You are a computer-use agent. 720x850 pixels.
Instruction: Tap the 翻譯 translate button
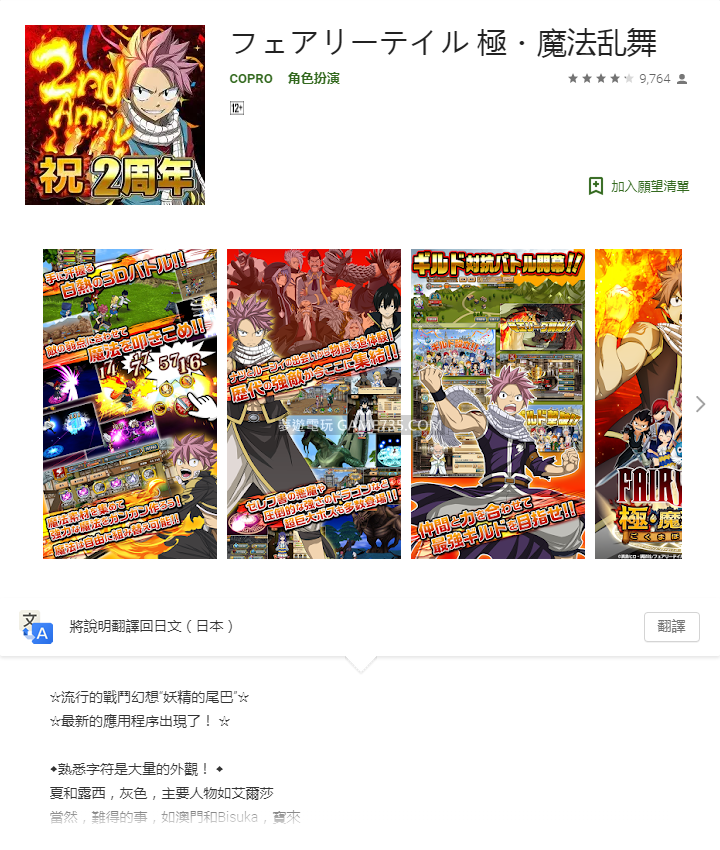pyautogui.click(x=671, y=627)
